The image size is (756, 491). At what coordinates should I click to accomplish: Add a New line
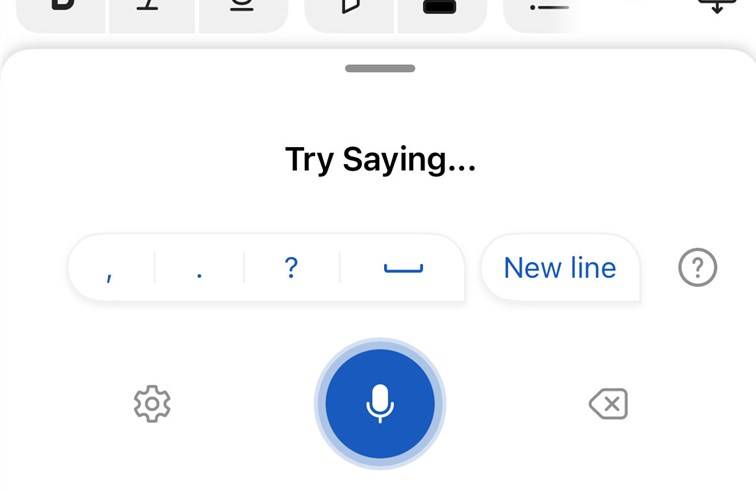click(x=560, y=268)
